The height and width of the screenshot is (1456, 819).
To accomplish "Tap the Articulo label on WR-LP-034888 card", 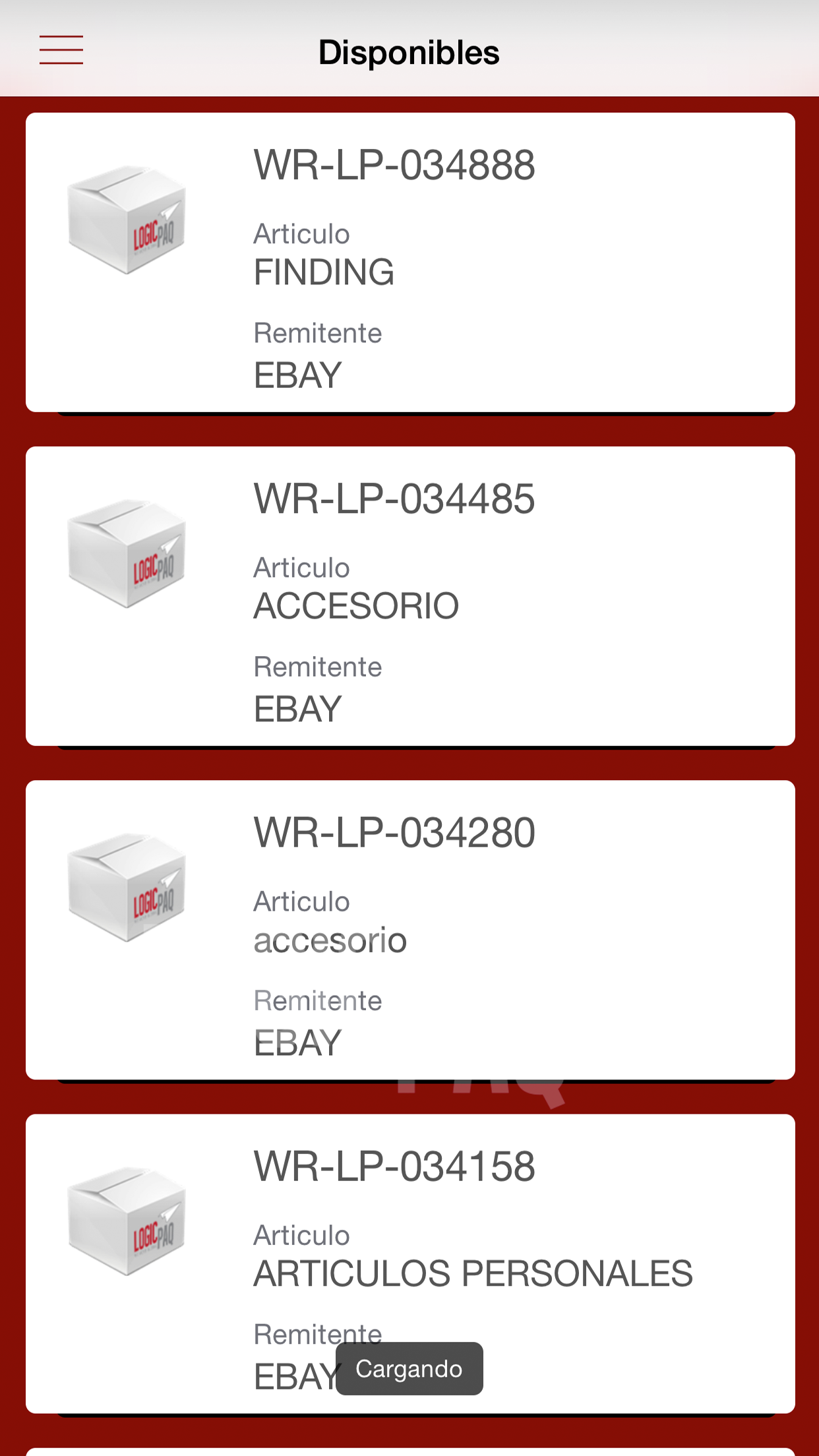I will (301, 233).
